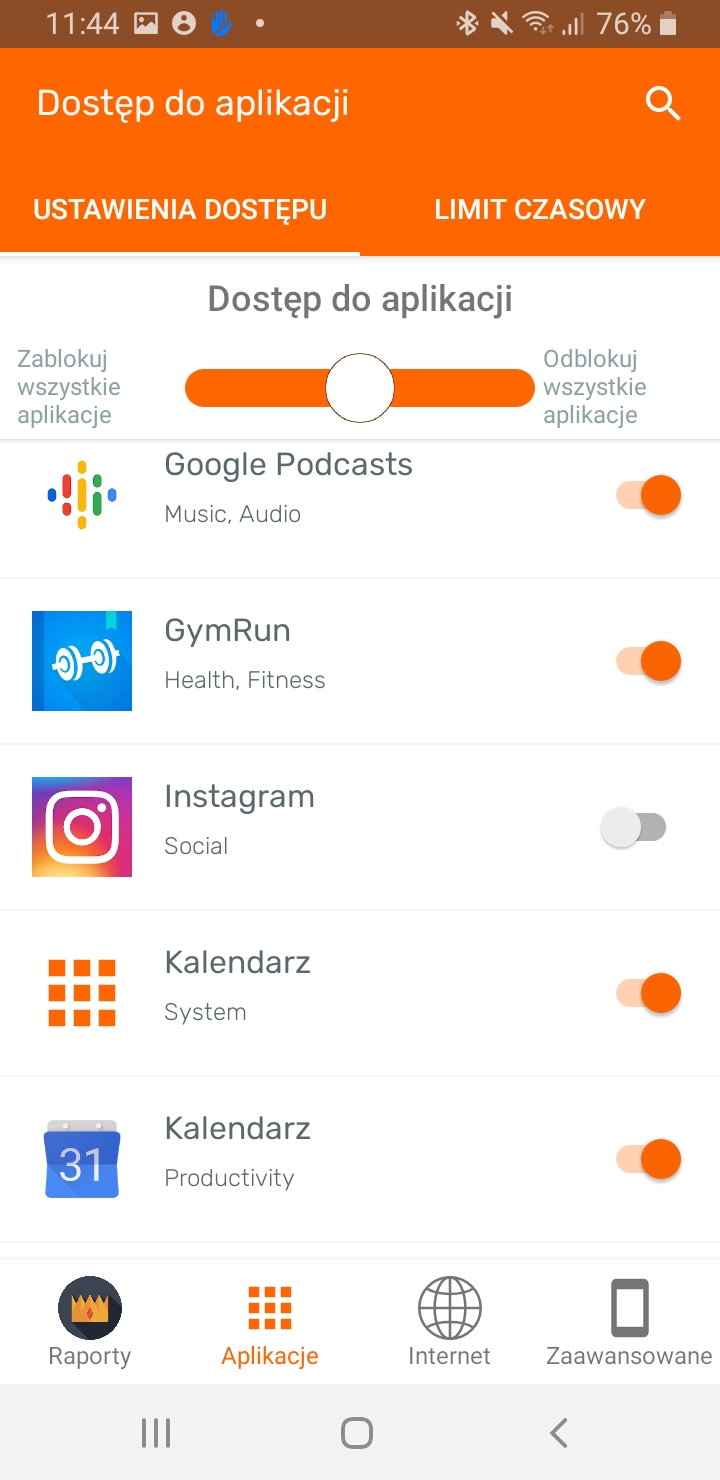The width and height of the screenshot is (720, 1480).
Task: Toggle the System Kalendarz switch
Action: tap(648, 993)
